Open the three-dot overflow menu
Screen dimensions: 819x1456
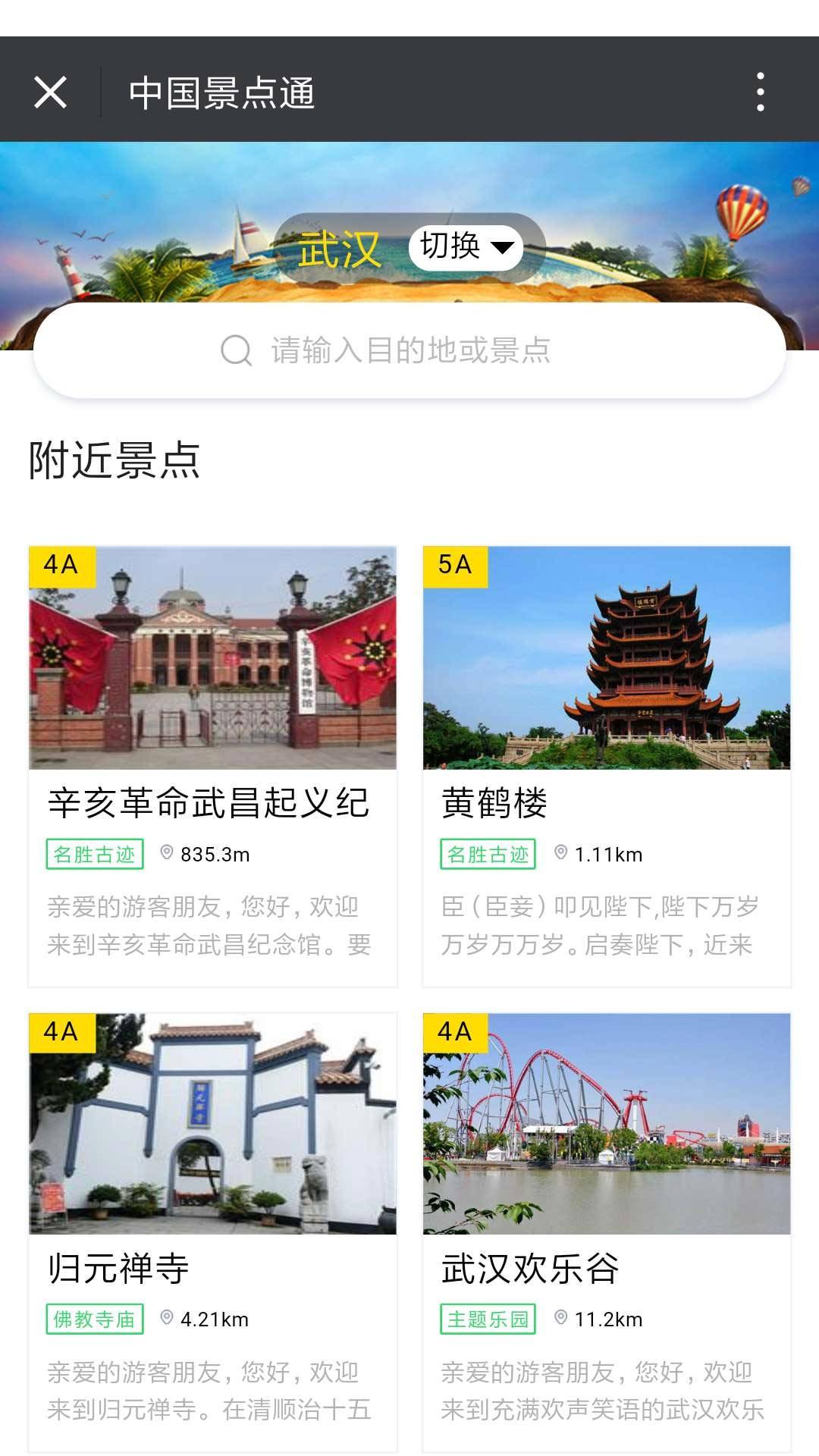[x=761, y=93]
